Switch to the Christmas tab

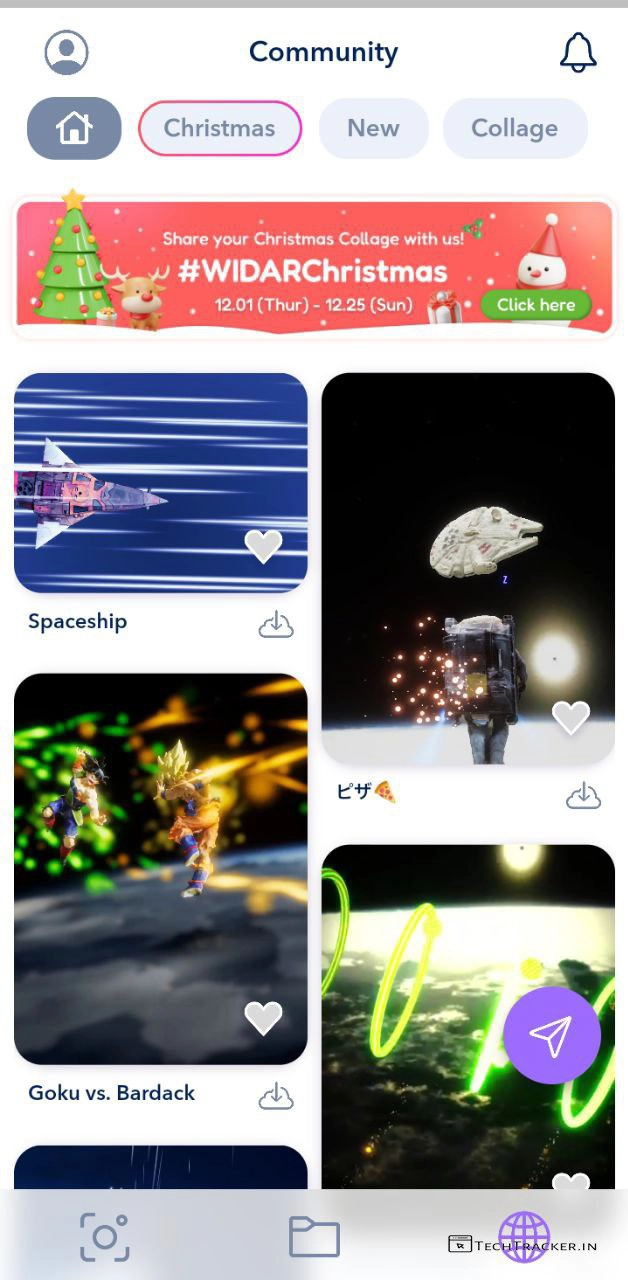219,128
